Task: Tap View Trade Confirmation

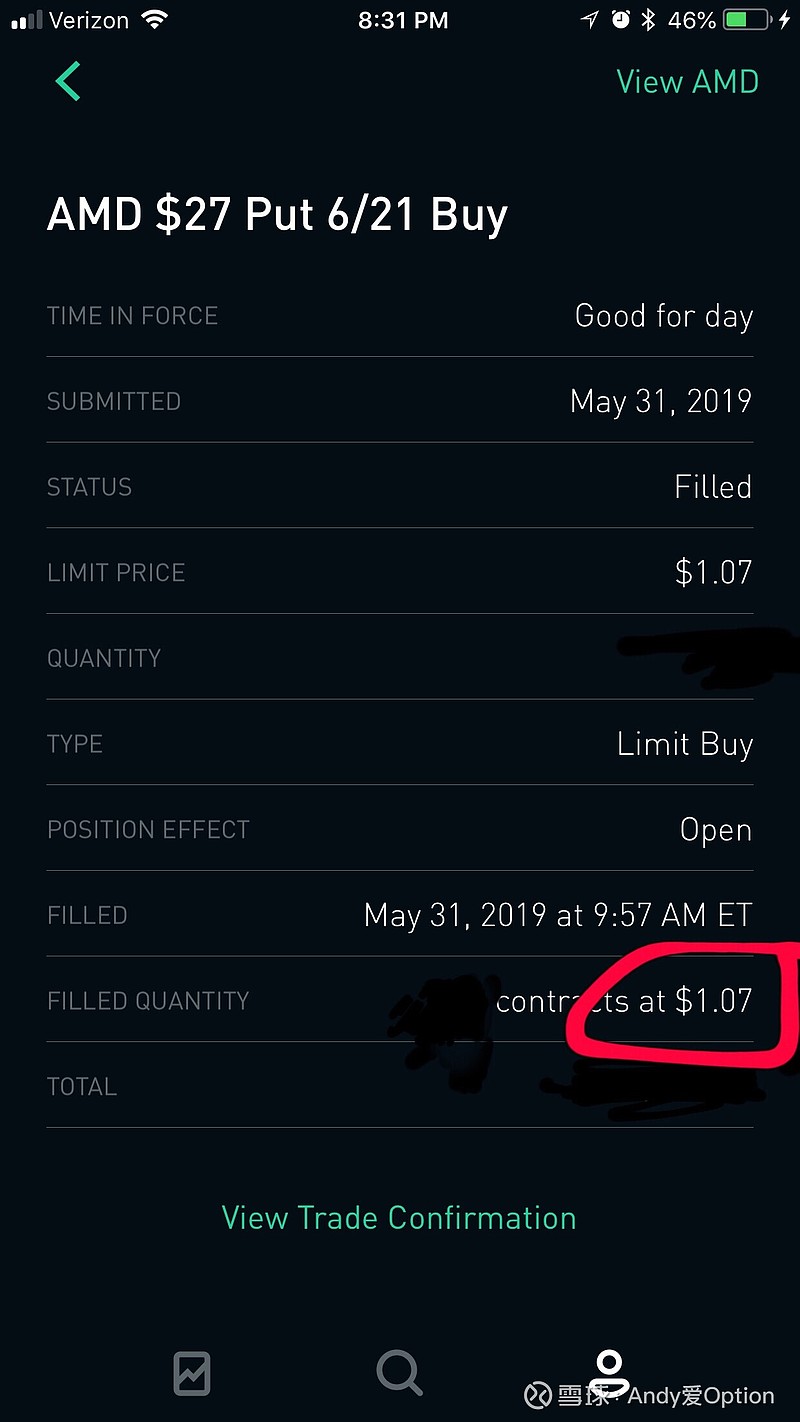Action: tap(399, 1218)
